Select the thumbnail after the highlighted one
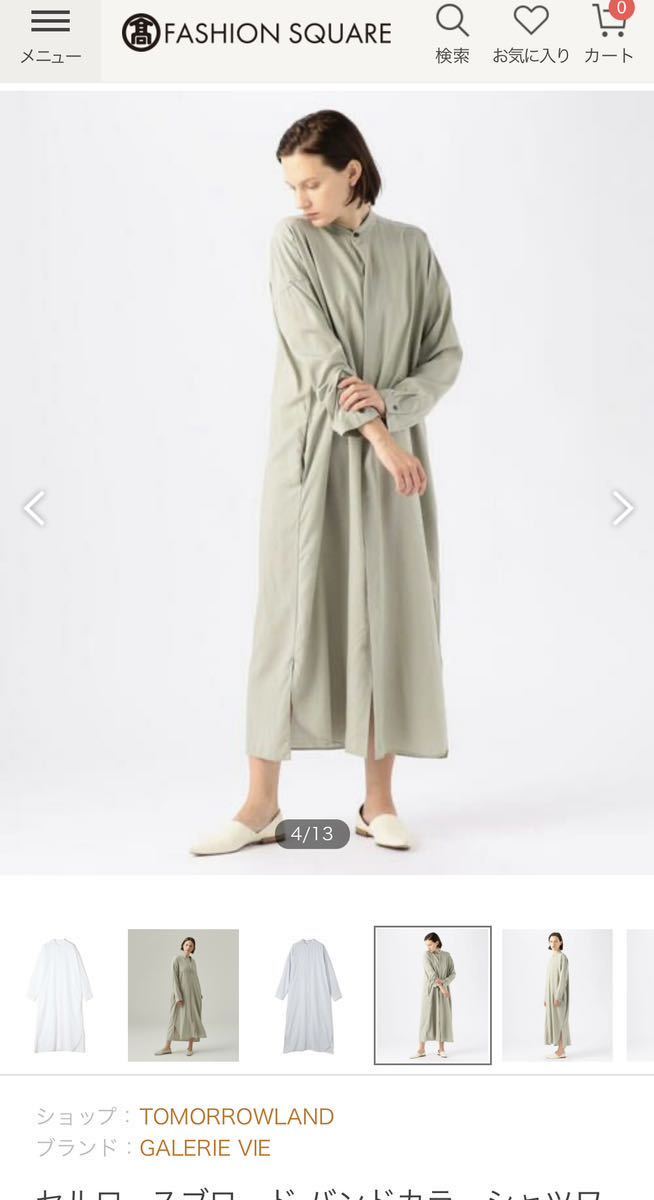 click(x=557, y=995)
